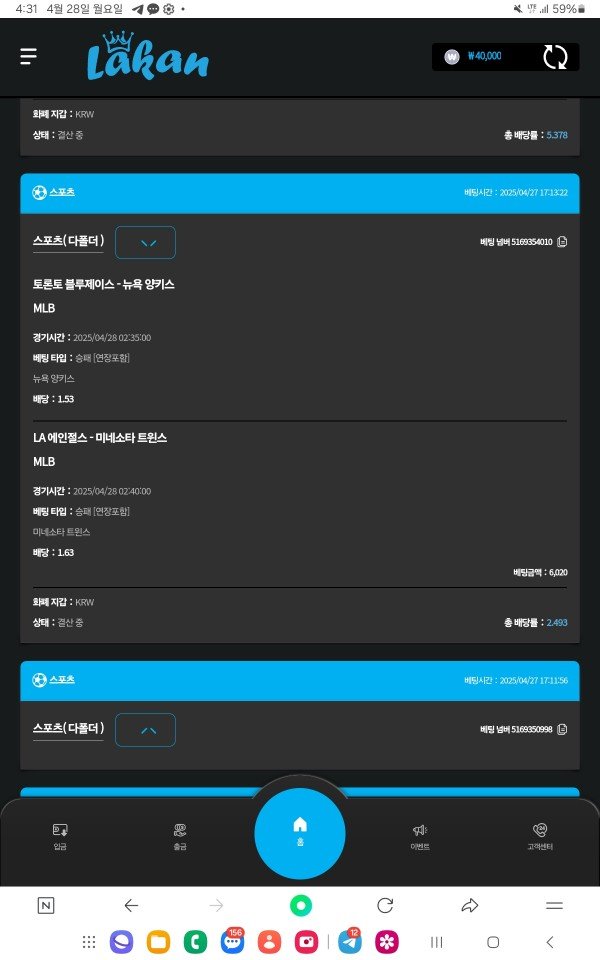The image size is (600, 960).
Task: Tap the system home button
Action: tap(493, 942)
